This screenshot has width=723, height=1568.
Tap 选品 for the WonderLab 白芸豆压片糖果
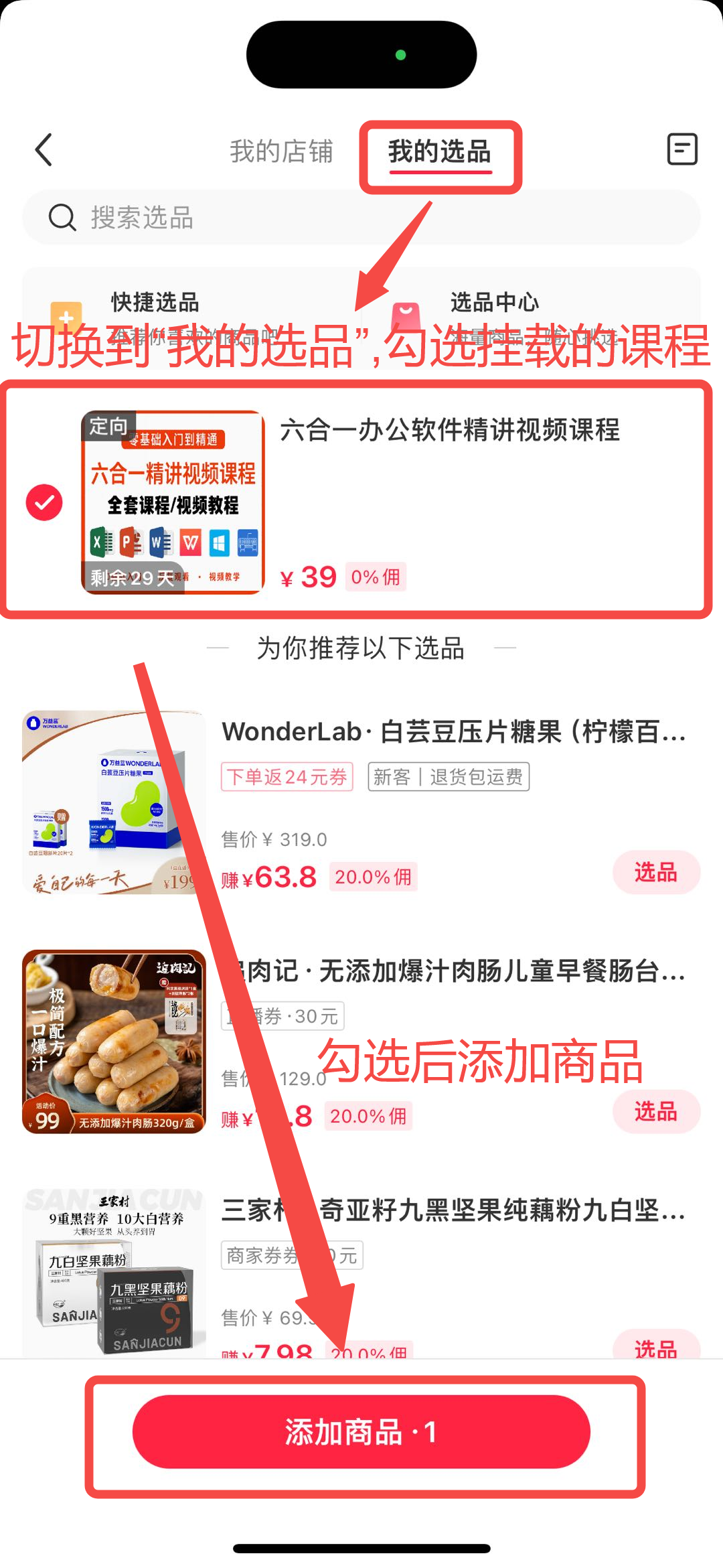pyautogui.click(x=655, y=873)
